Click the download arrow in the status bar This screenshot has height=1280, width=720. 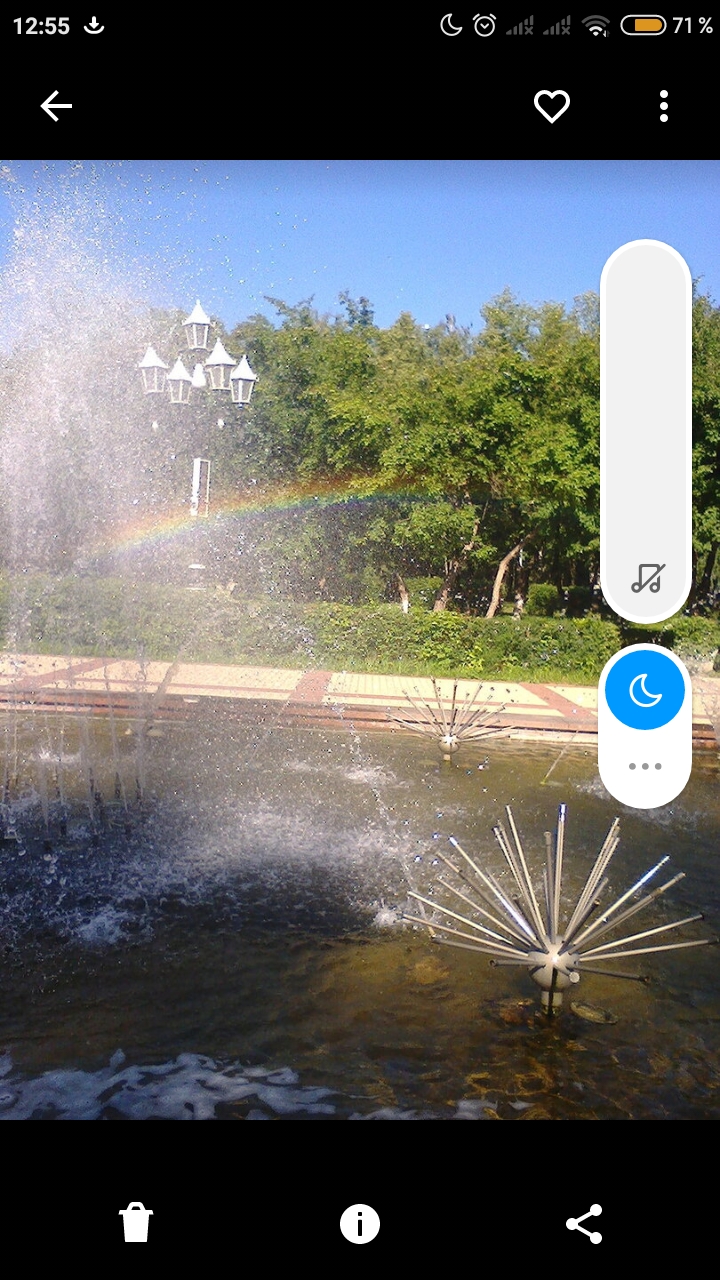(95, 25)
